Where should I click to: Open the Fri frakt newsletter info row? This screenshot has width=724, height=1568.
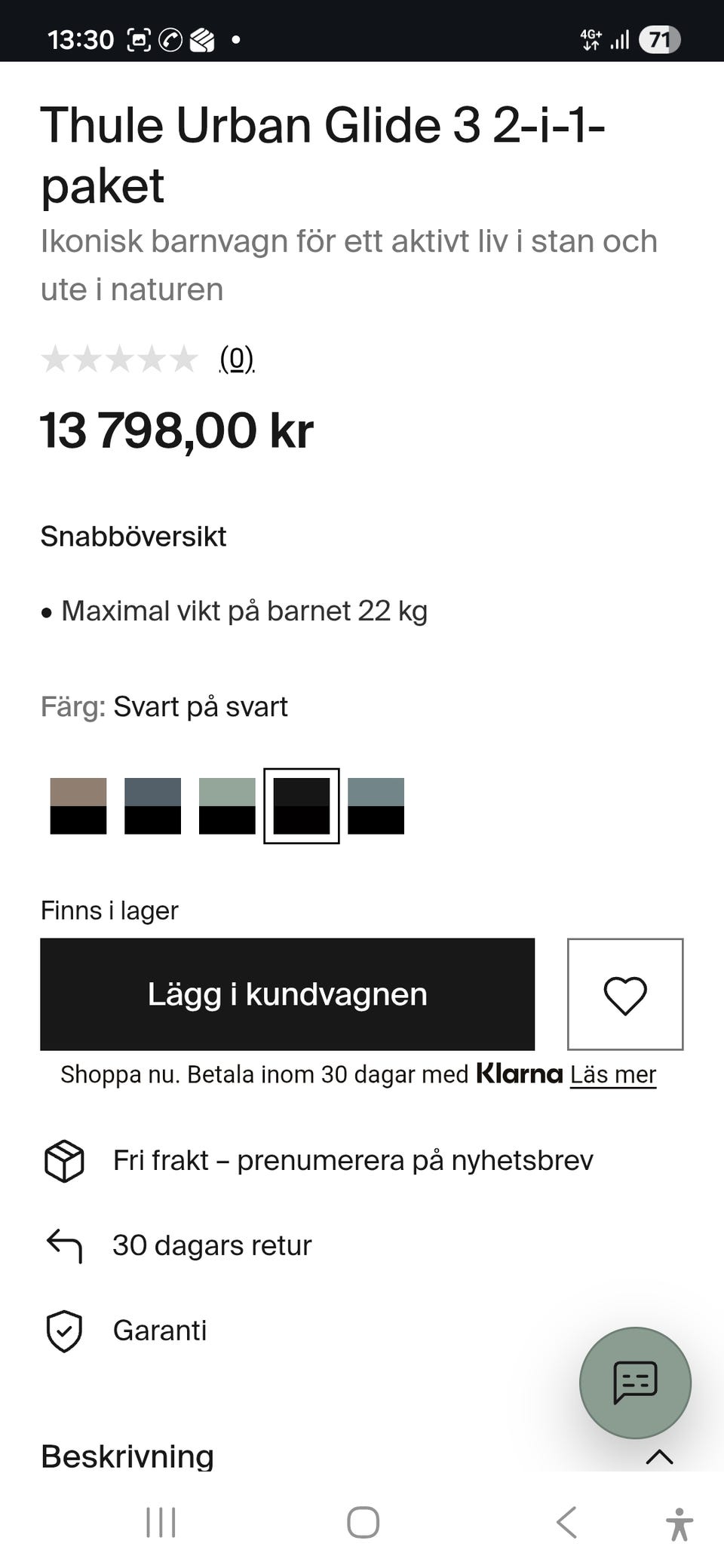pyautogui.click(x=319, y=1160)
